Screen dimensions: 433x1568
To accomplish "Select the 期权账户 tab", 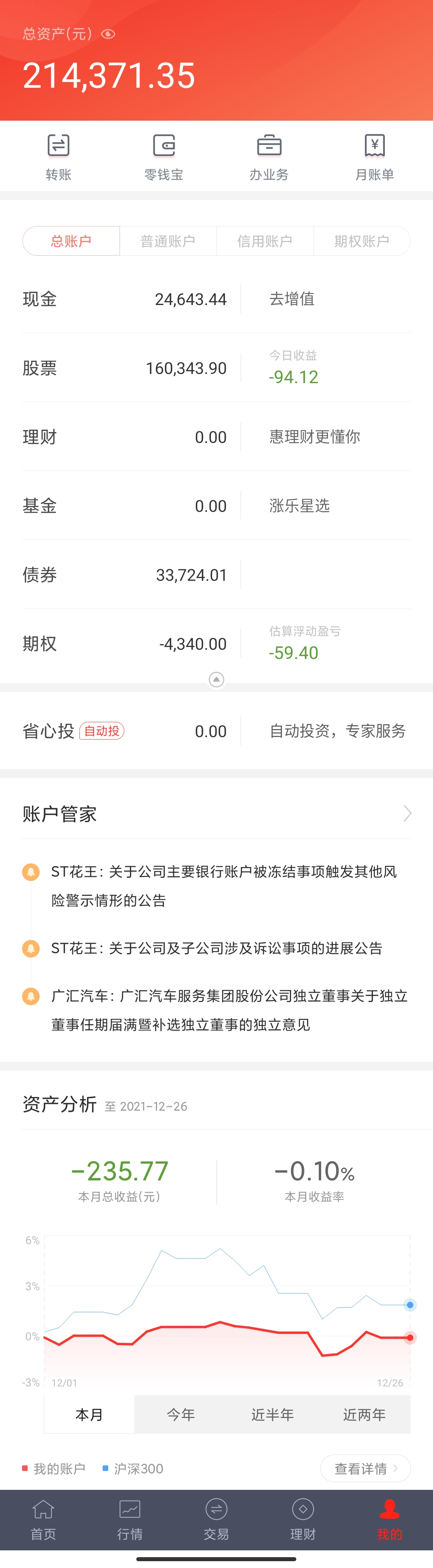I will pyautogui.click(x=361, y=241).
